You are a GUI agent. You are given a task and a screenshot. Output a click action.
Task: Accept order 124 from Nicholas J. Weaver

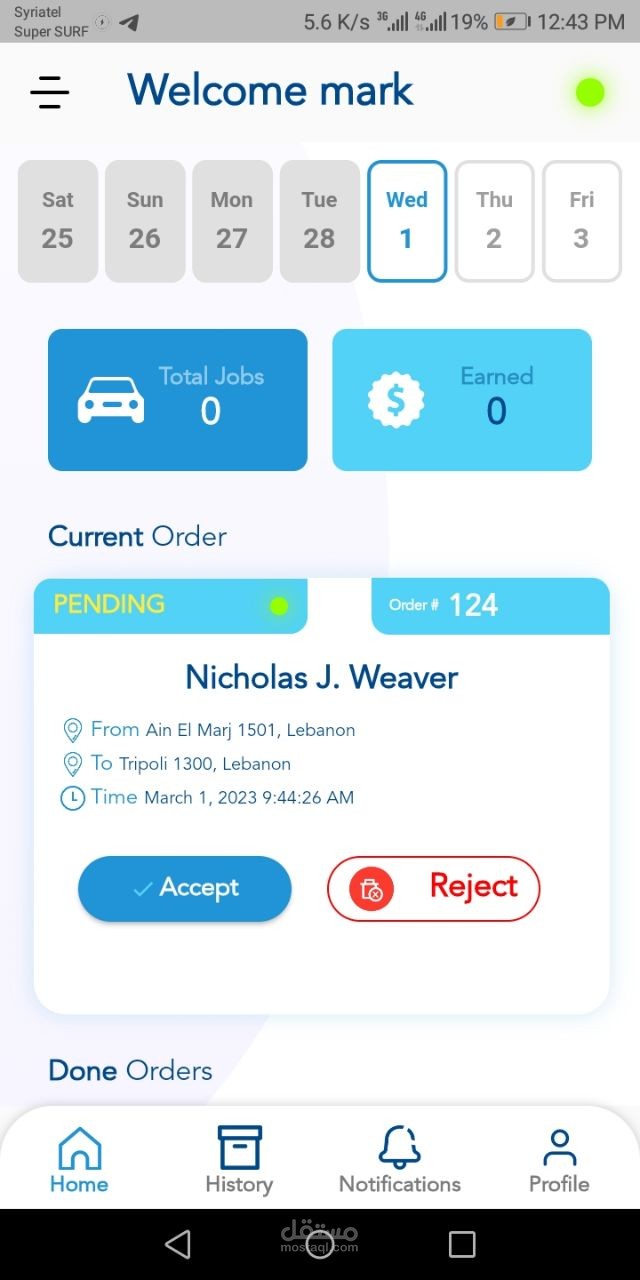(185, 888)
